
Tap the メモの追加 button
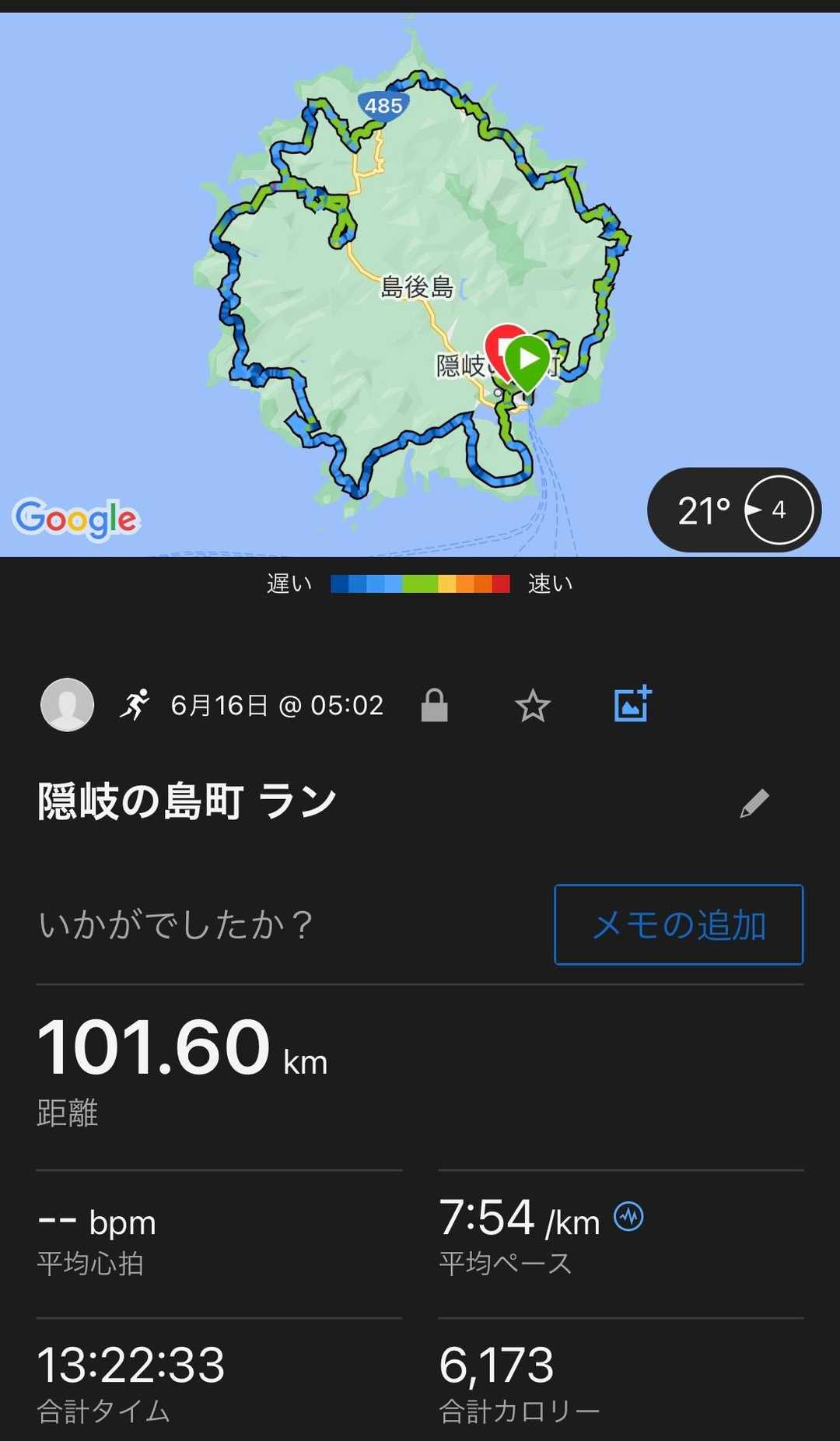(679, 925)
